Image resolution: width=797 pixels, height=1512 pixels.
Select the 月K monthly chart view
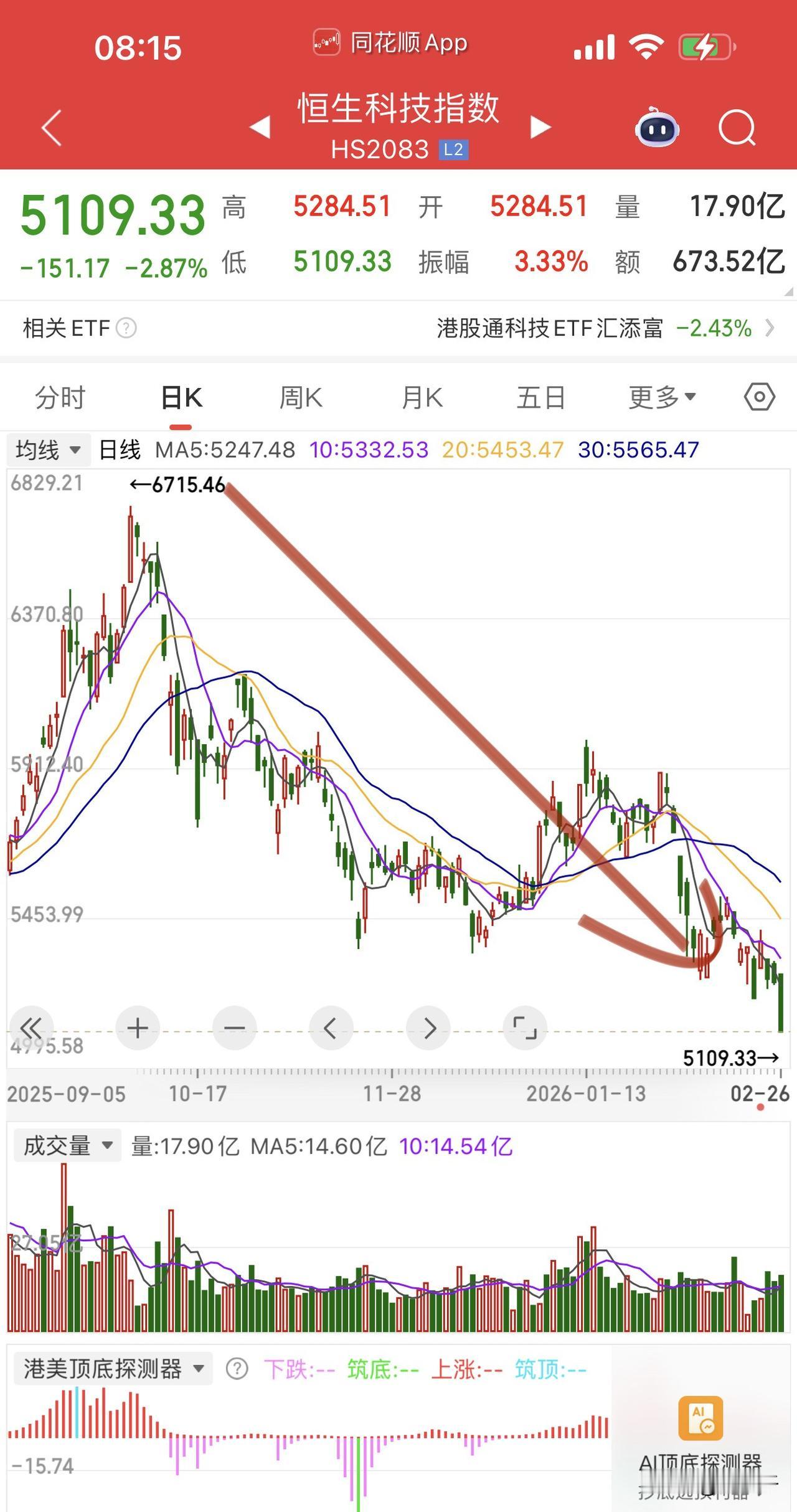click(x=420, y=397)
